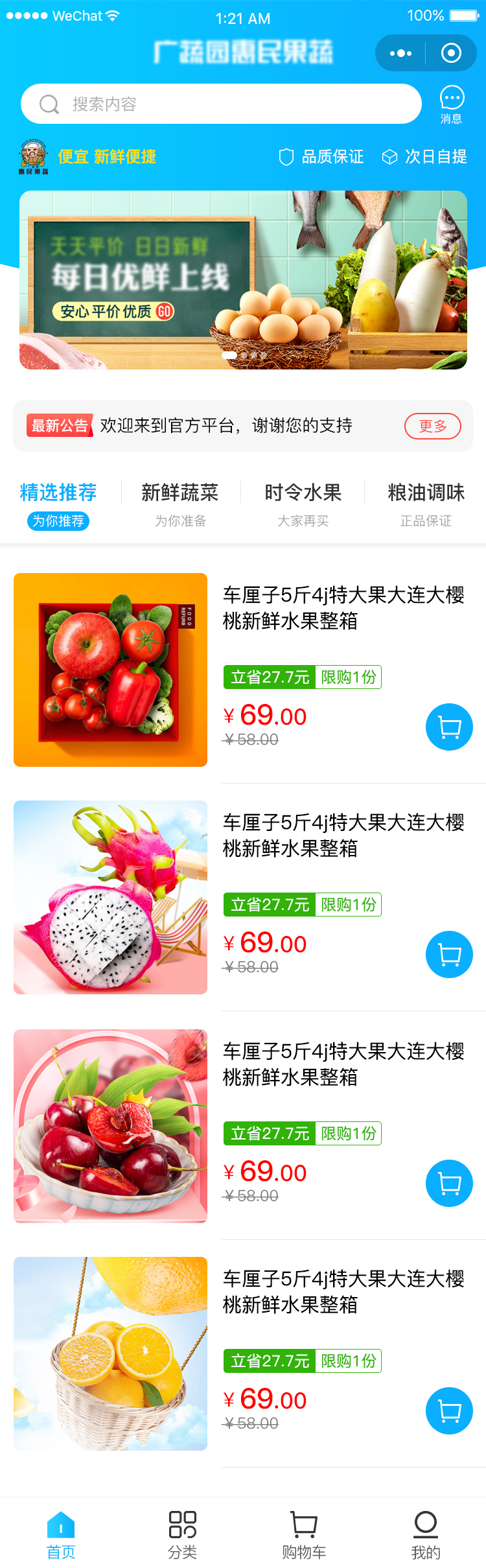Open the dragon fruit product image
This screenshot has width=486, height=1568.
110,897
